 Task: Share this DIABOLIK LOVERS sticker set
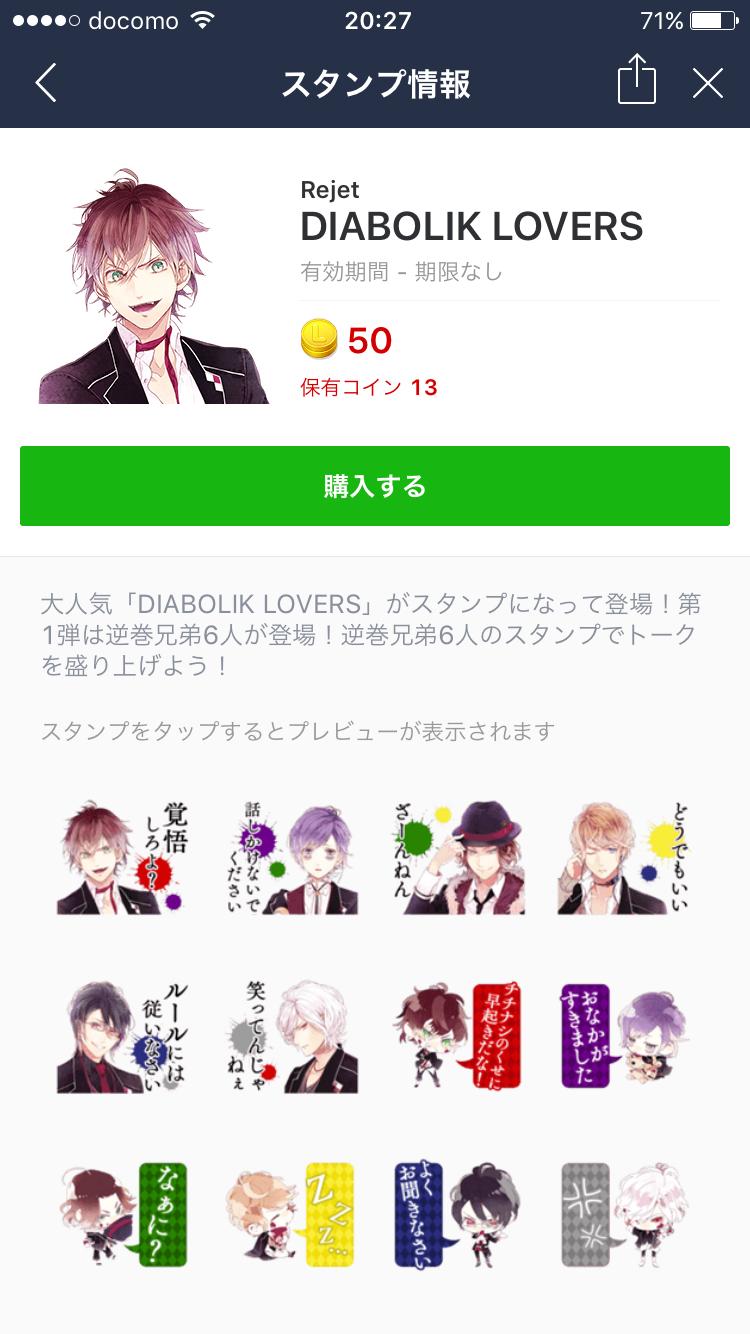[x=637, y=80]
